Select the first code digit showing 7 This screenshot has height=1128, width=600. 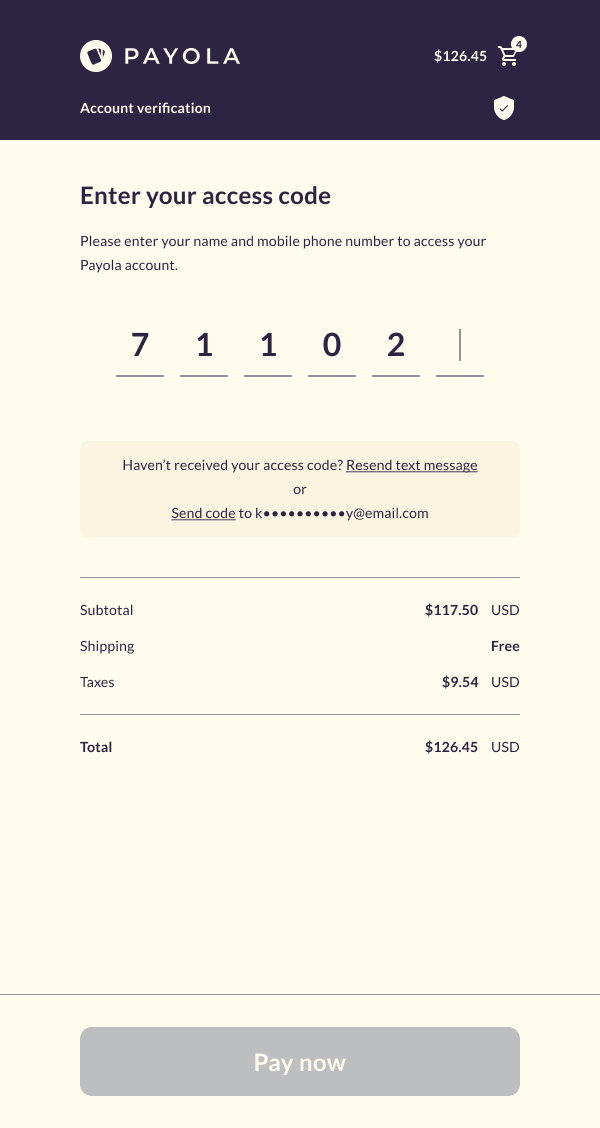coord(140,347)
